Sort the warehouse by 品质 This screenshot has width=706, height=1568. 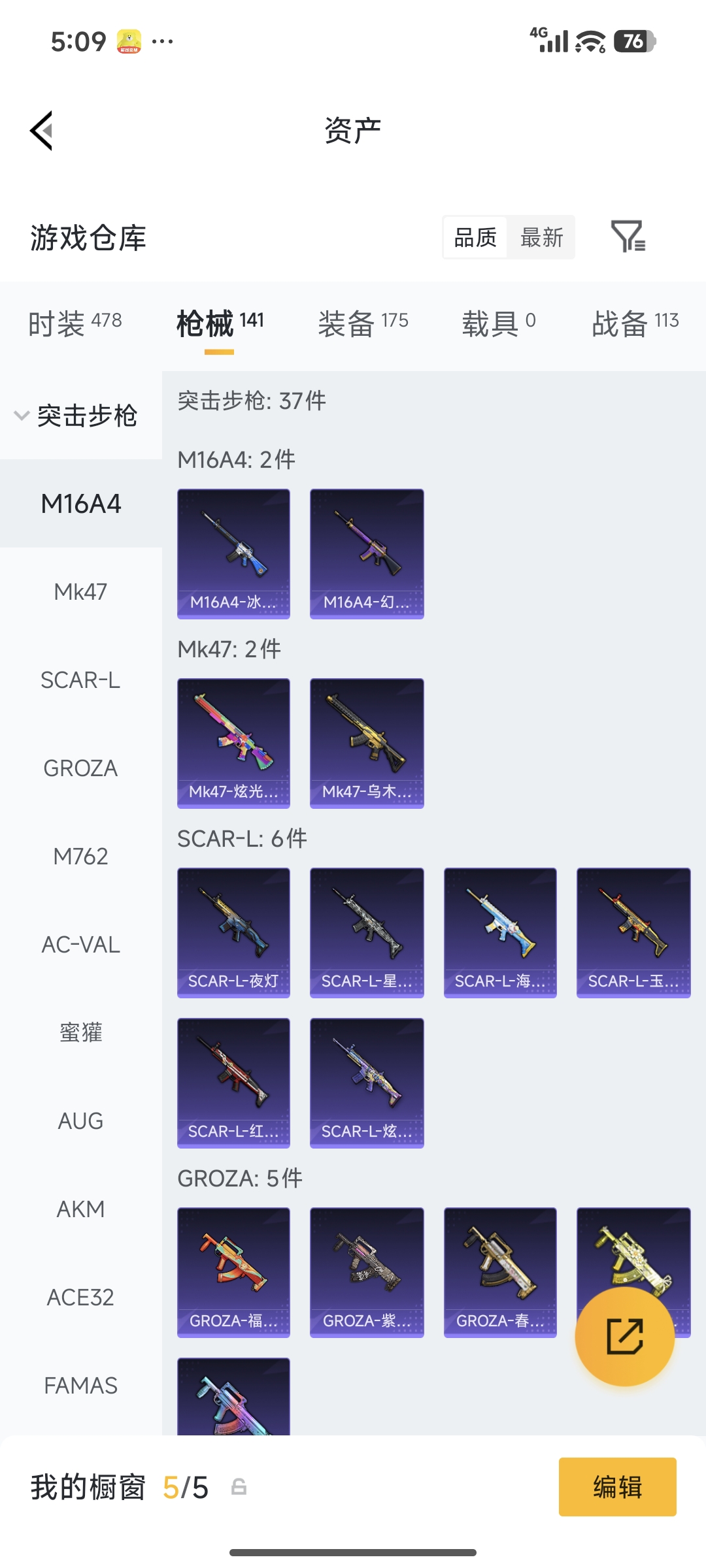click(x=475, y=237)
